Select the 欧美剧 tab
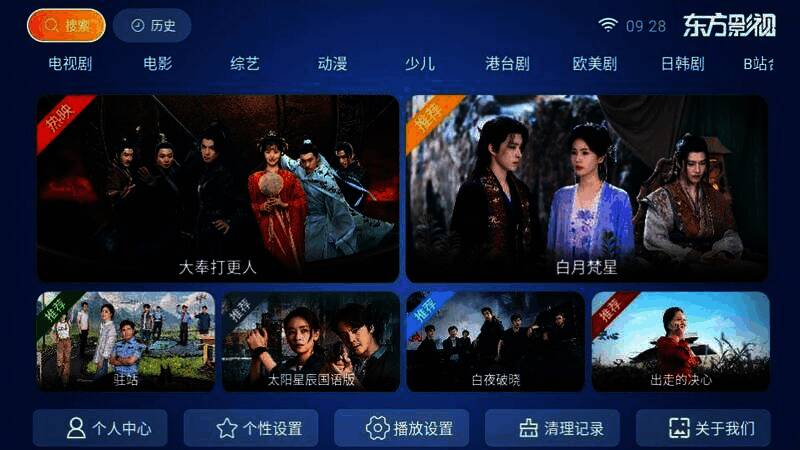The image size is (800, 450). click(x=595, y=64)
